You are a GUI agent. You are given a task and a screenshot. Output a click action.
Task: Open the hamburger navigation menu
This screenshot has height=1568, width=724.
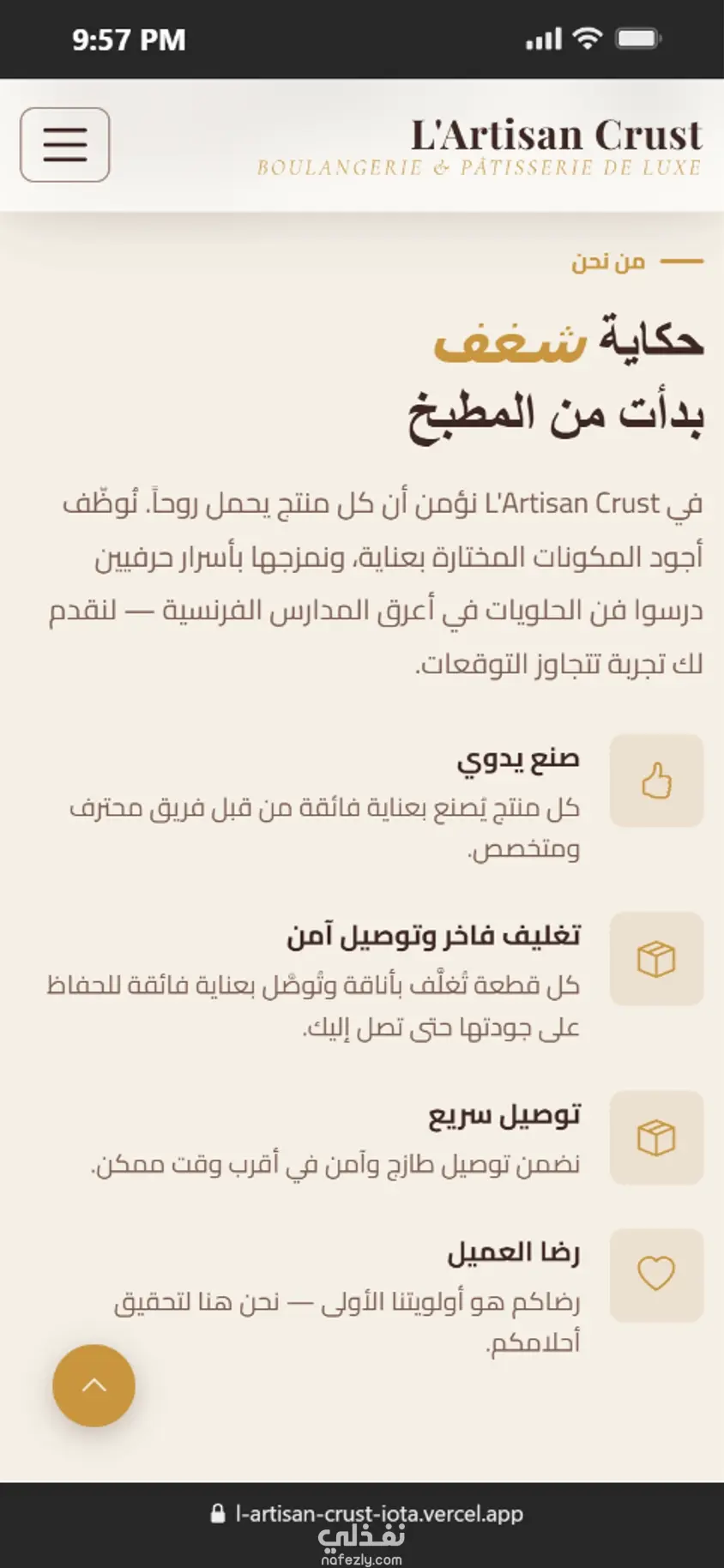tap(65, 145)
